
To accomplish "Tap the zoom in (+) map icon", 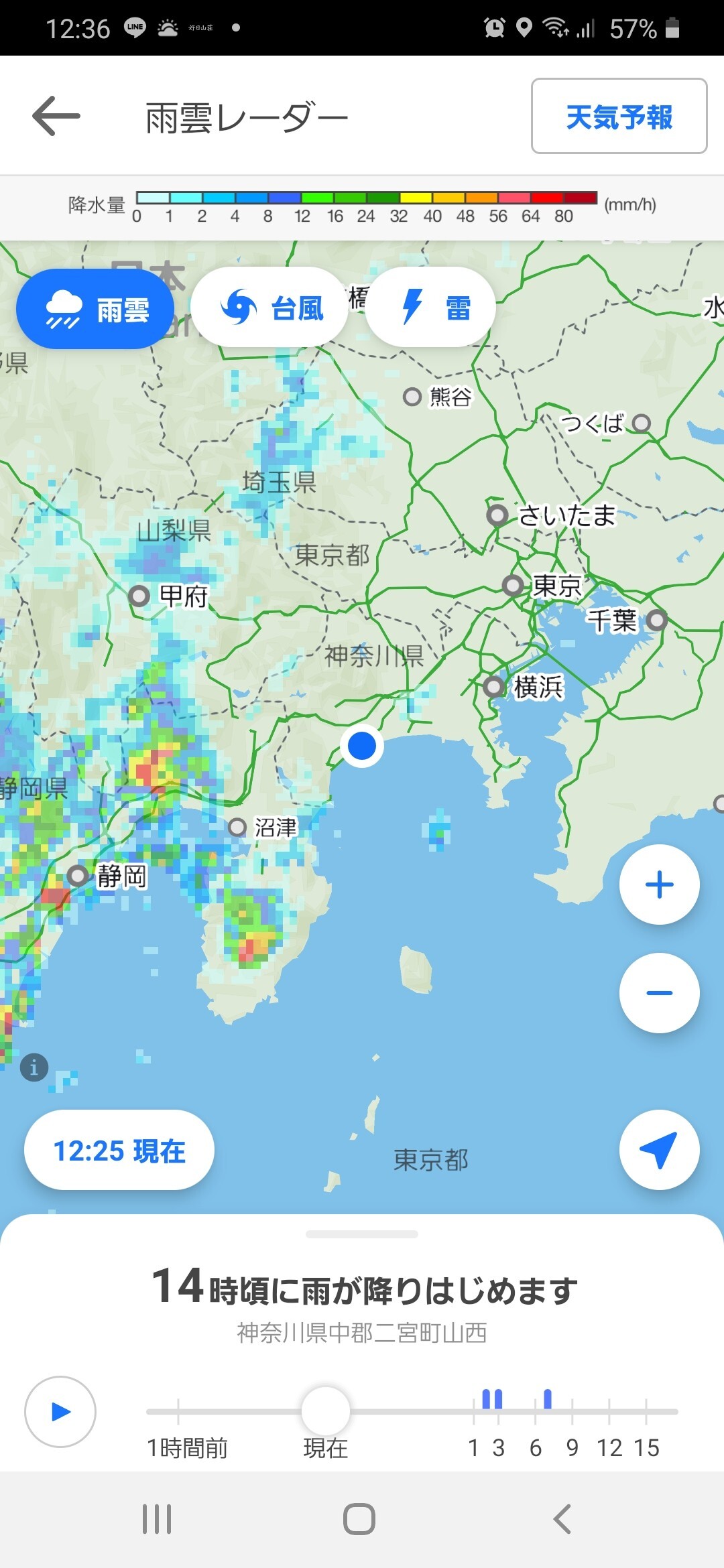I will 660,885.
